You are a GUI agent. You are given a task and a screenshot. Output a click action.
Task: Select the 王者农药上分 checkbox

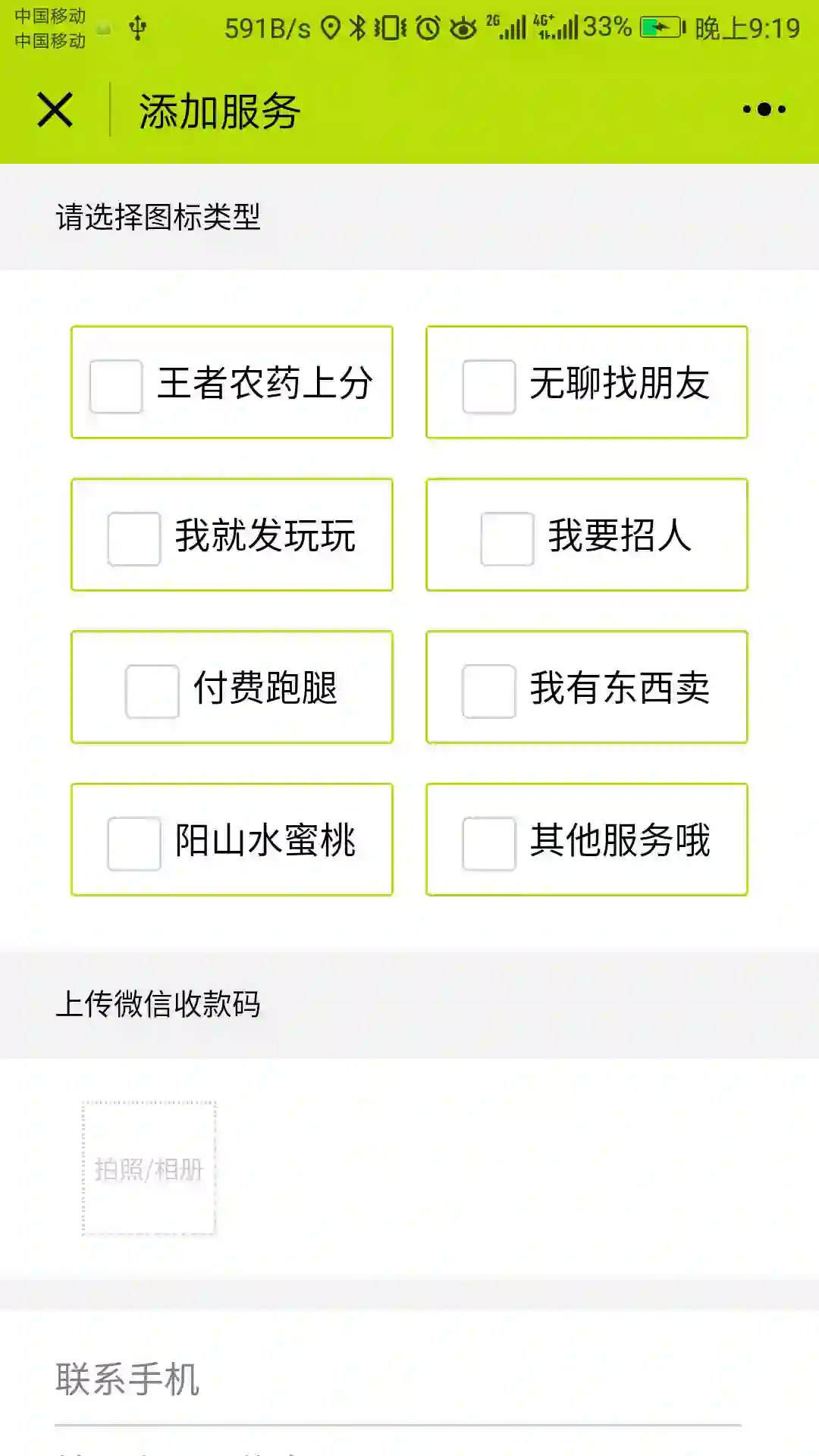tap(116, 386)
